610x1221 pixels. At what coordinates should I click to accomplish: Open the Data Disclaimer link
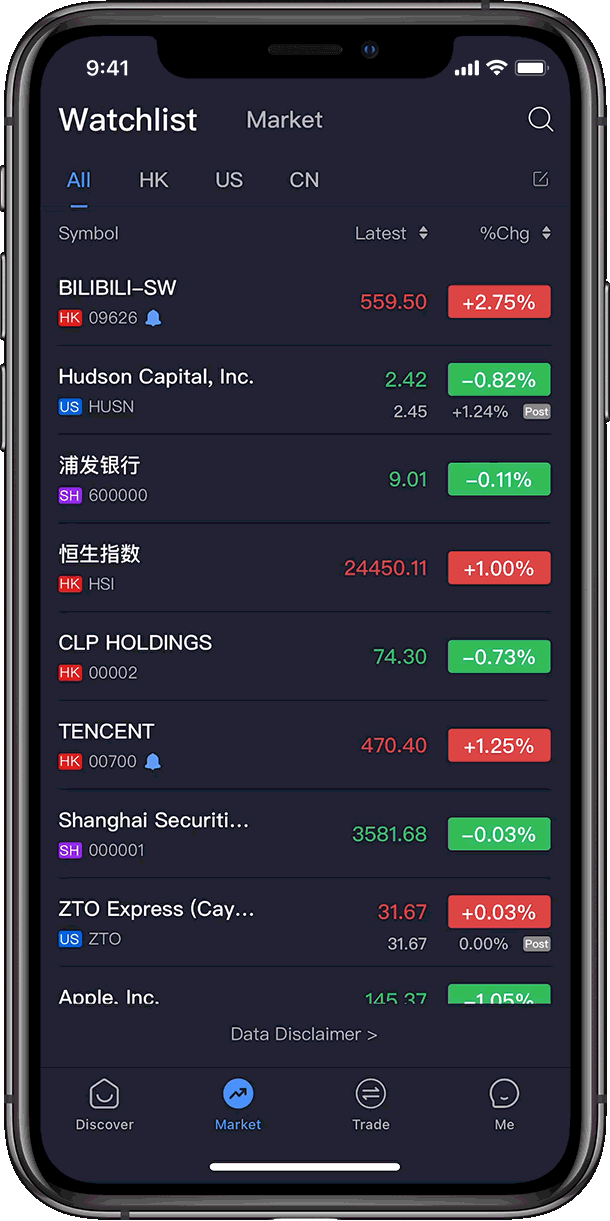304,1034
